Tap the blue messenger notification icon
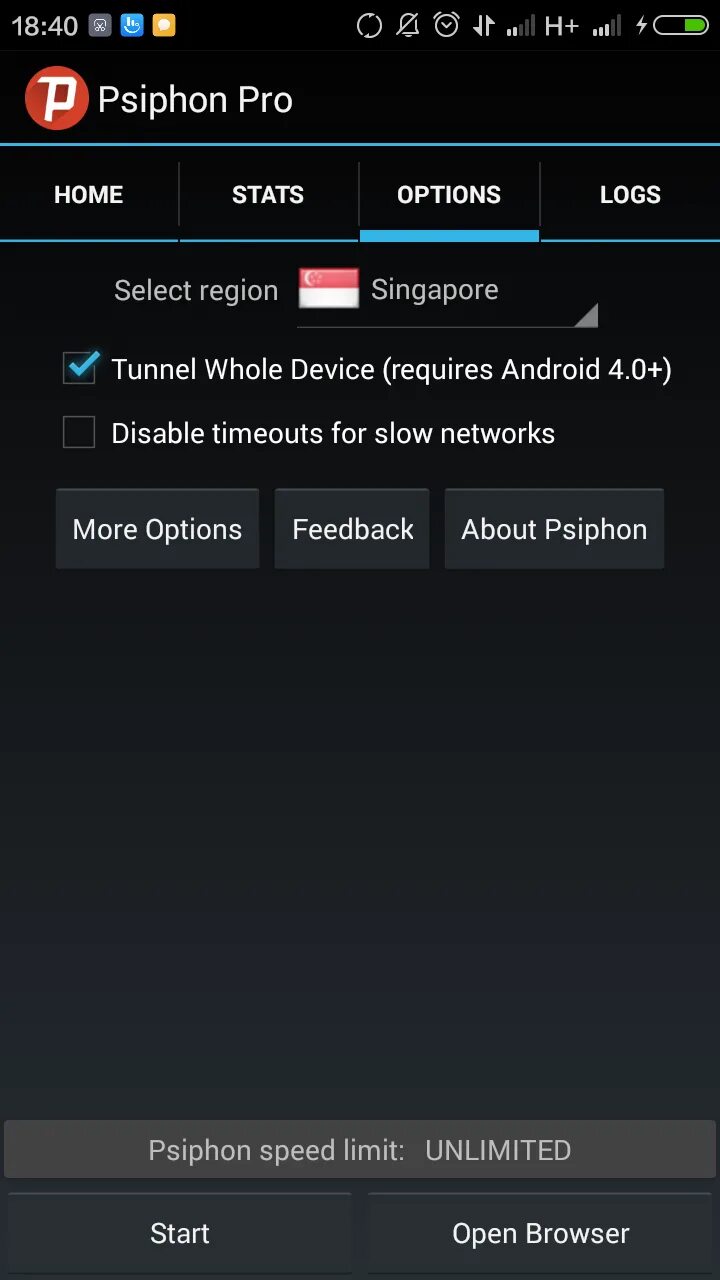720x1280 pixels. [x=131, y=25]
